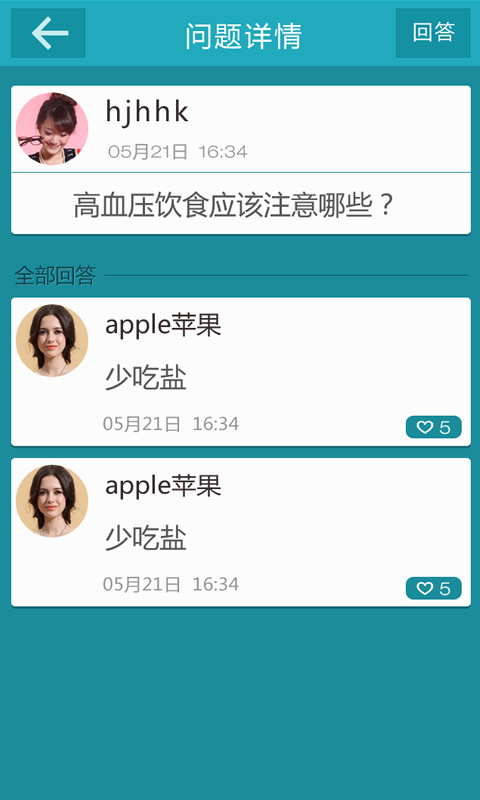Tap the 回答 button to answer
The image size is (480, 800).
tap(433, 33)
